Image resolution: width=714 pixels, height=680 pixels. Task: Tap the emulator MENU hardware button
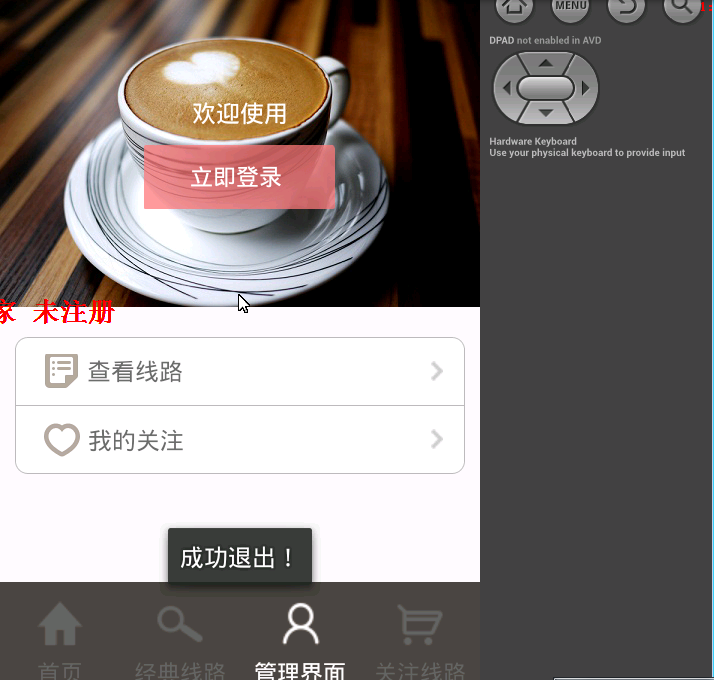570,7
